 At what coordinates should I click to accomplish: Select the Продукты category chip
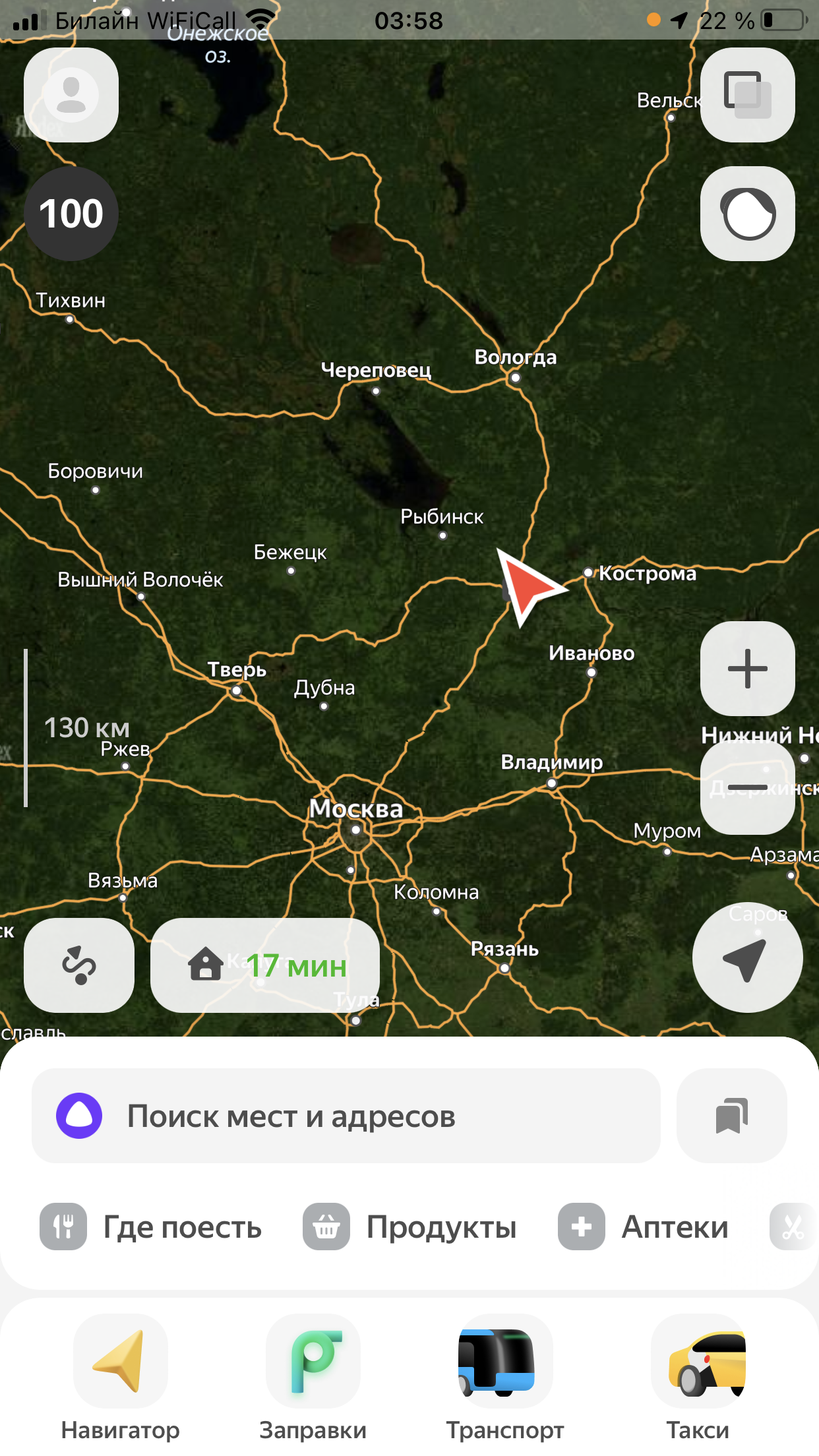click(410, 1227)
